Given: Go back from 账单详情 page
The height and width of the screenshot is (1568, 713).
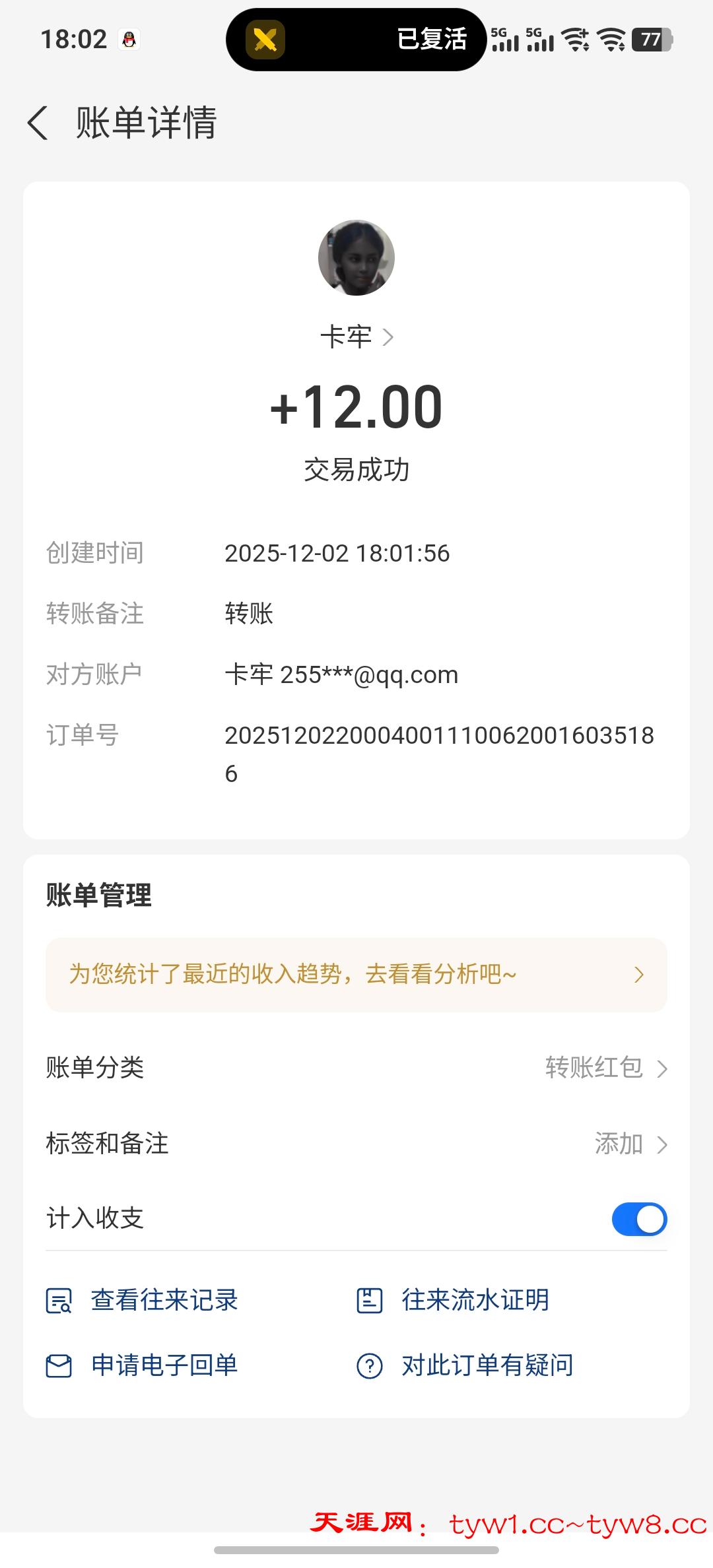Looking at the screenshot, I should point(38,123).
